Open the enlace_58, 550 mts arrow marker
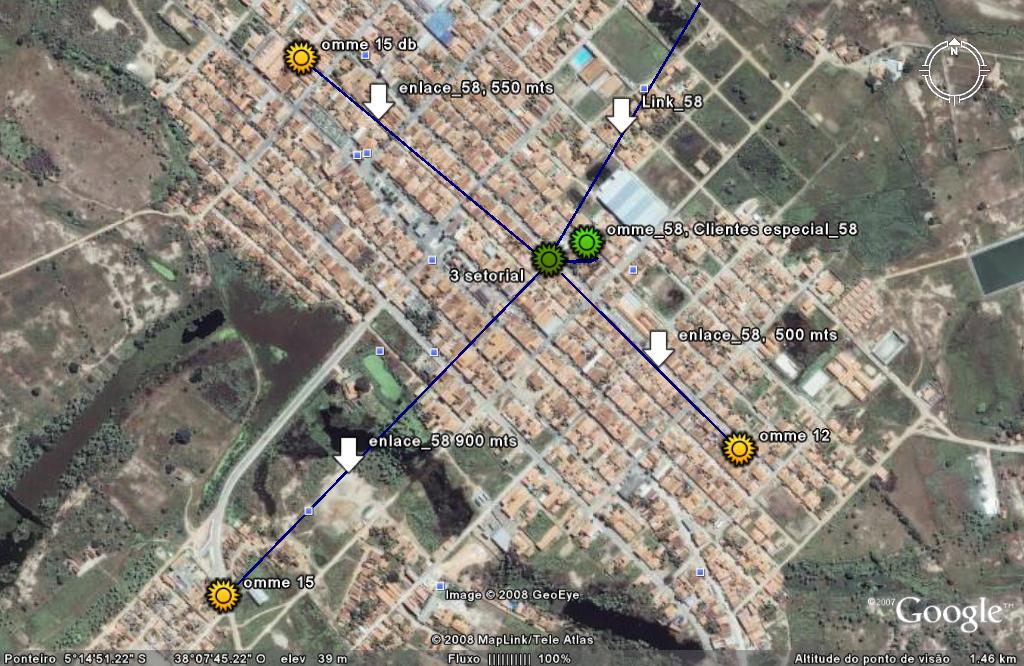The width and height of the screenshot is (1024, 666). [x=378, y=100]
